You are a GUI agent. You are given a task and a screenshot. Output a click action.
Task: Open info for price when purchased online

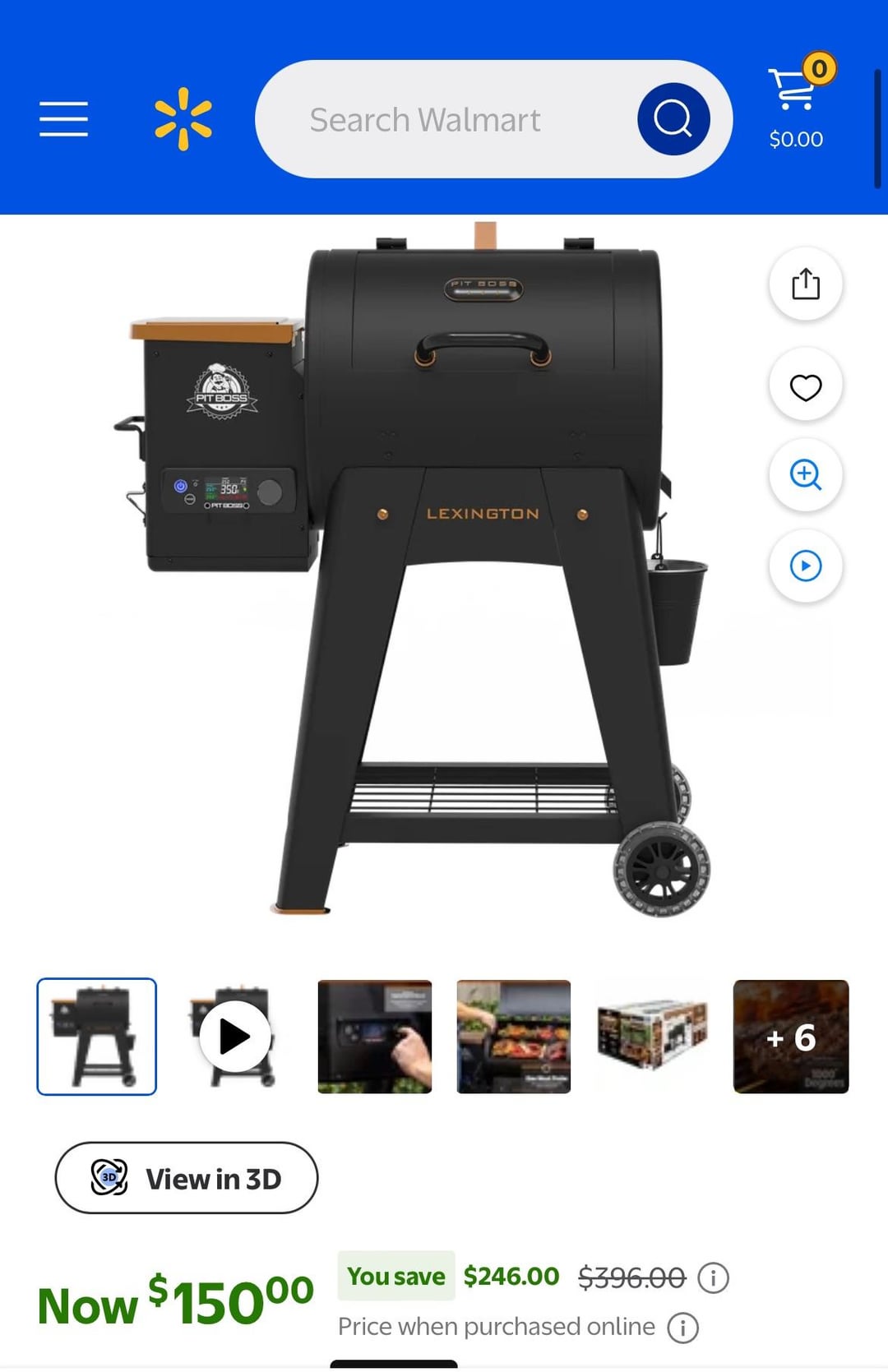(x=682, y=1328)
